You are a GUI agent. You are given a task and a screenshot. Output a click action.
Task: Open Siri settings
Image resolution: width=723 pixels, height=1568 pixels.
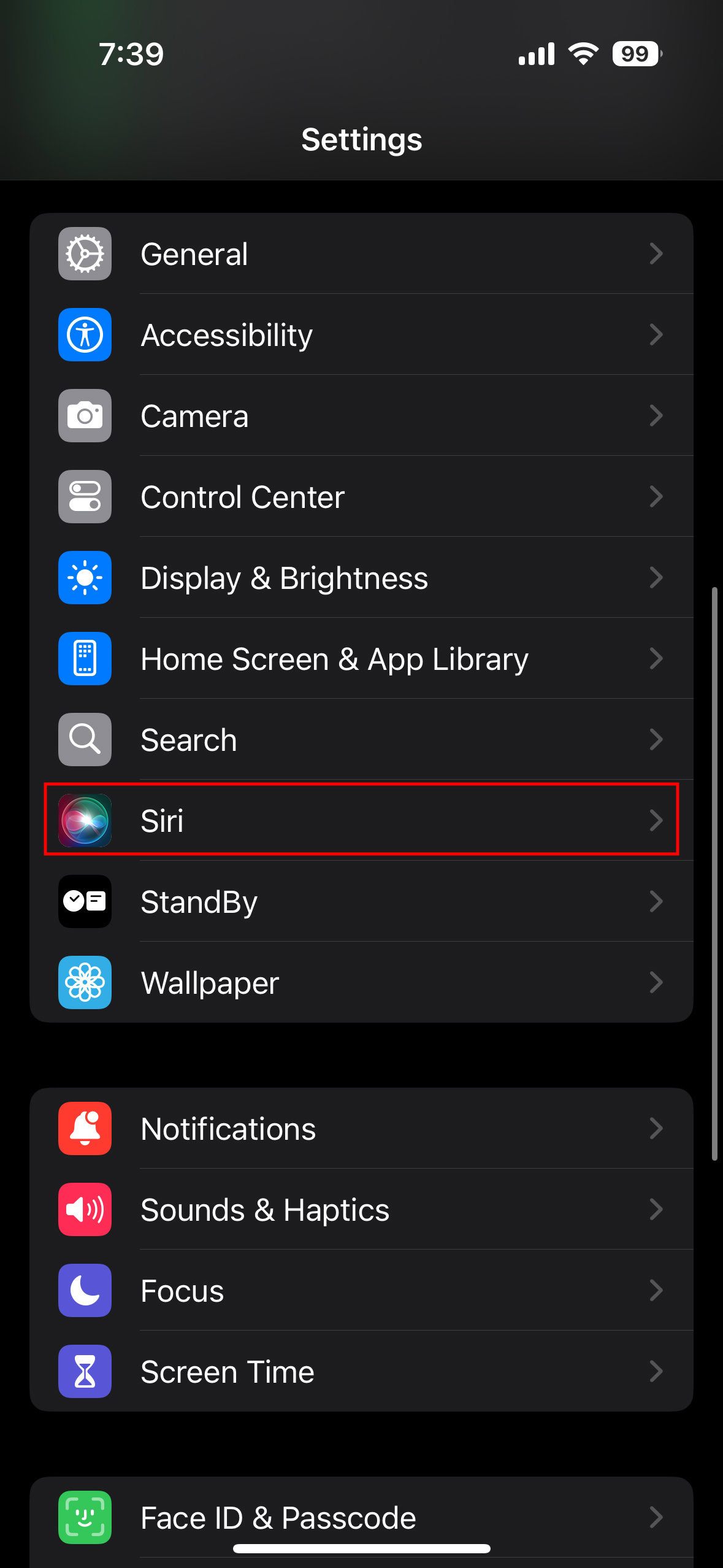[x=361, y=820]
